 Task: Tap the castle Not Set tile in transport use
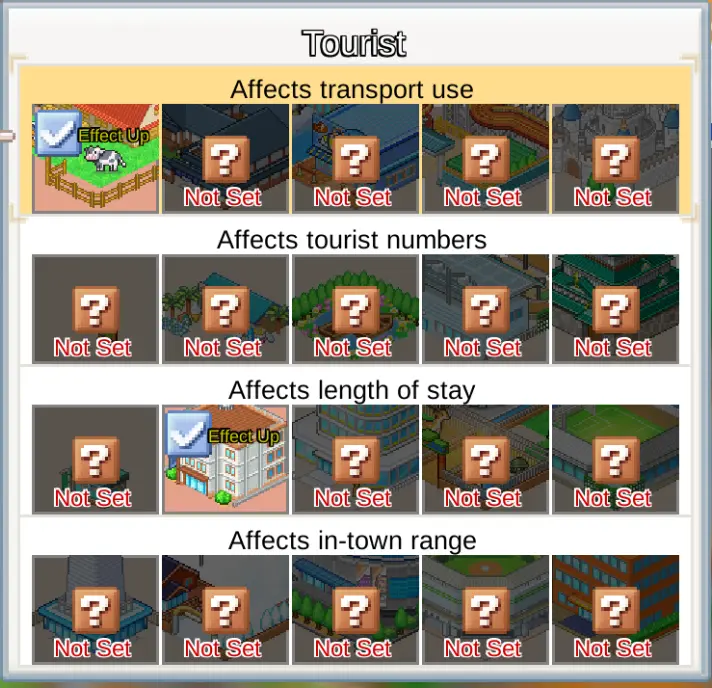(x=615, y=158)
